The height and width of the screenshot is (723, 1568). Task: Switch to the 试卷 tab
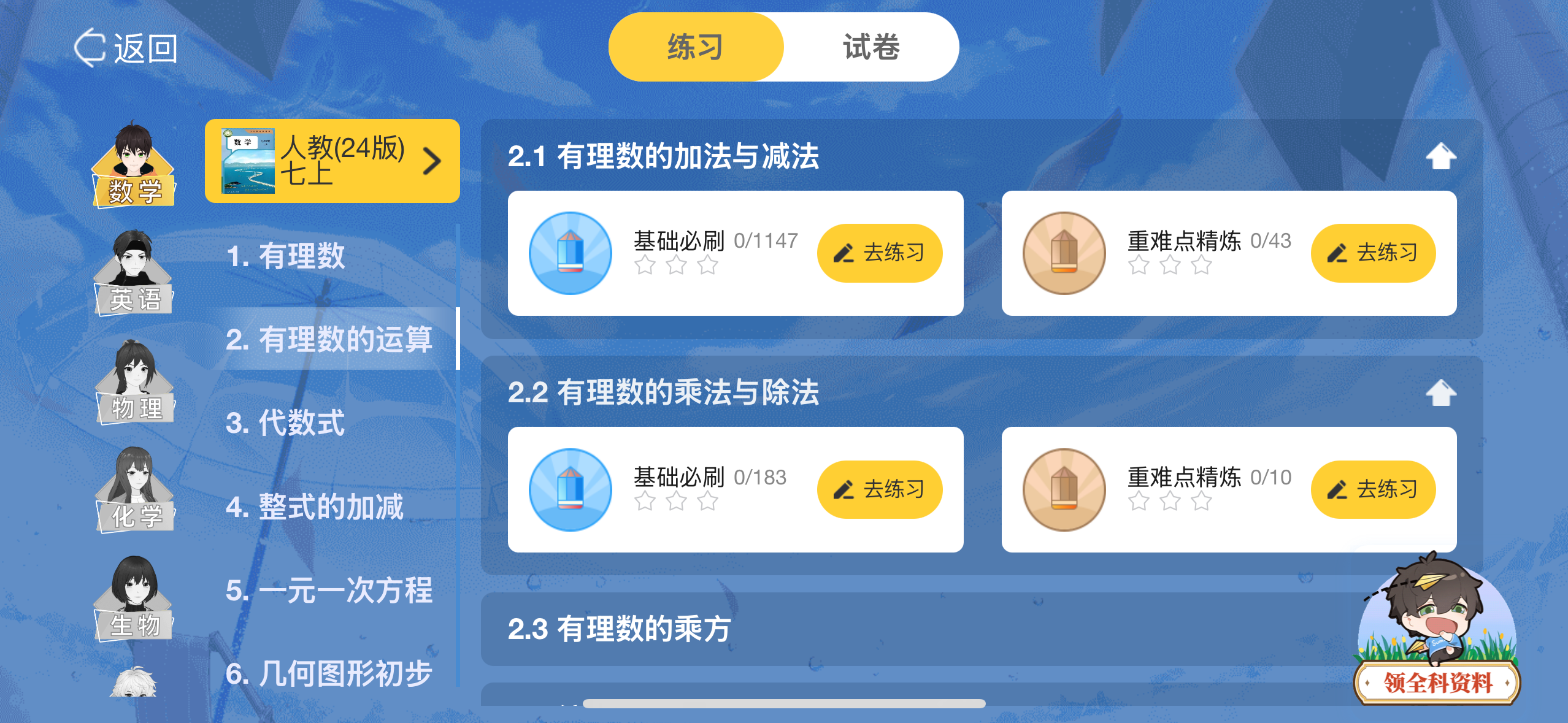870,47
